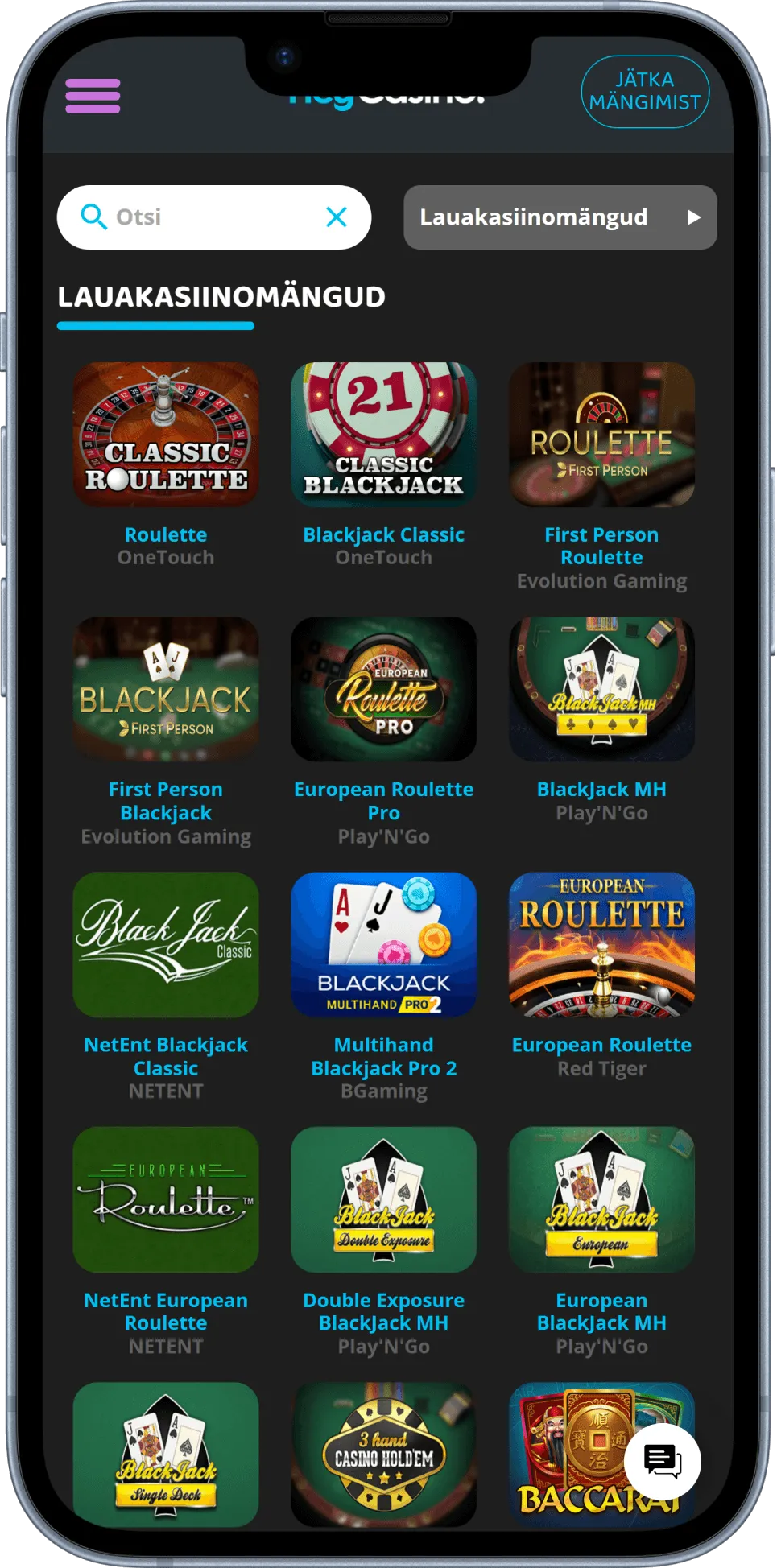The height and width of the screenshot is (1568, 777).
Task: Open the live chat bubble
Action: point(663,1461)
